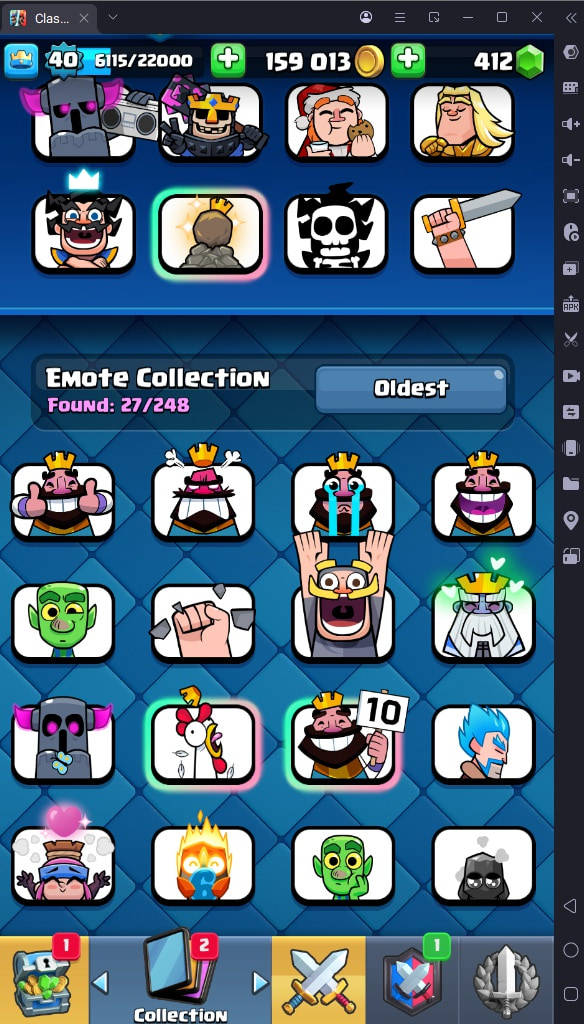Select the Ice Wizard emote

[x=483, y=743]
